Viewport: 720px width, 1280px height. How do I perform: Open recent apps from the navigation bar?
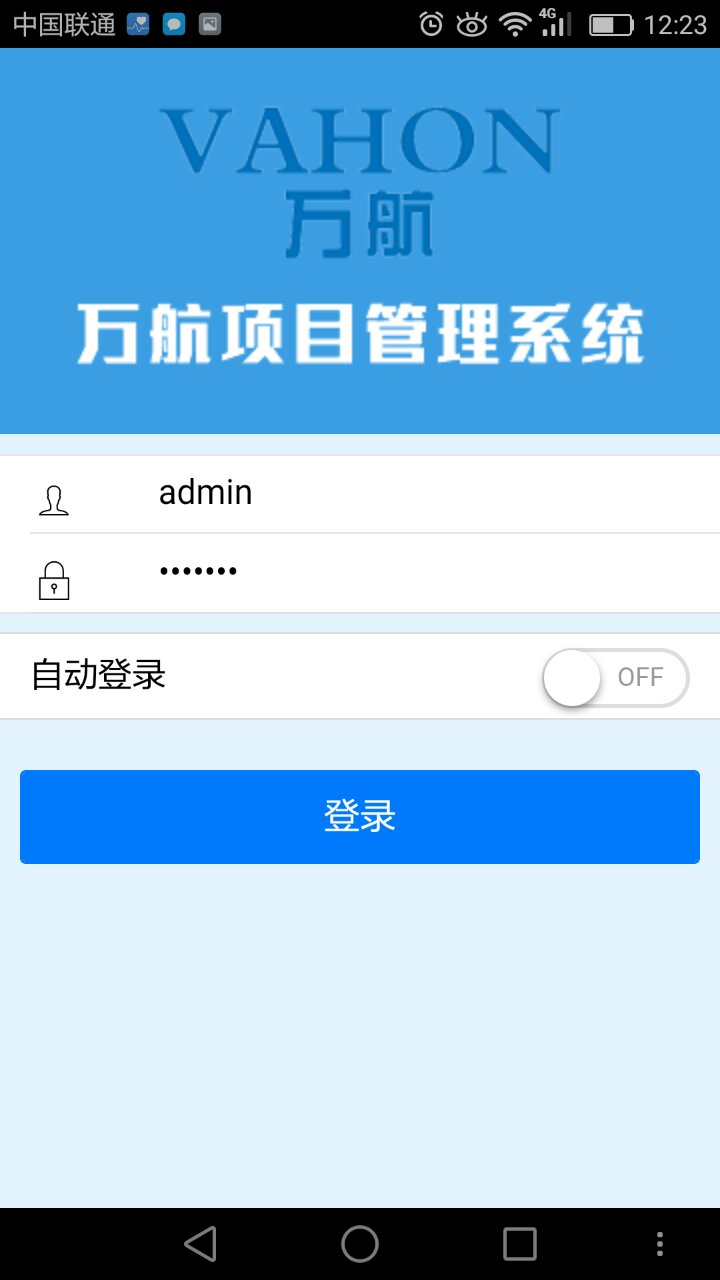click(x=519, y=1244)
